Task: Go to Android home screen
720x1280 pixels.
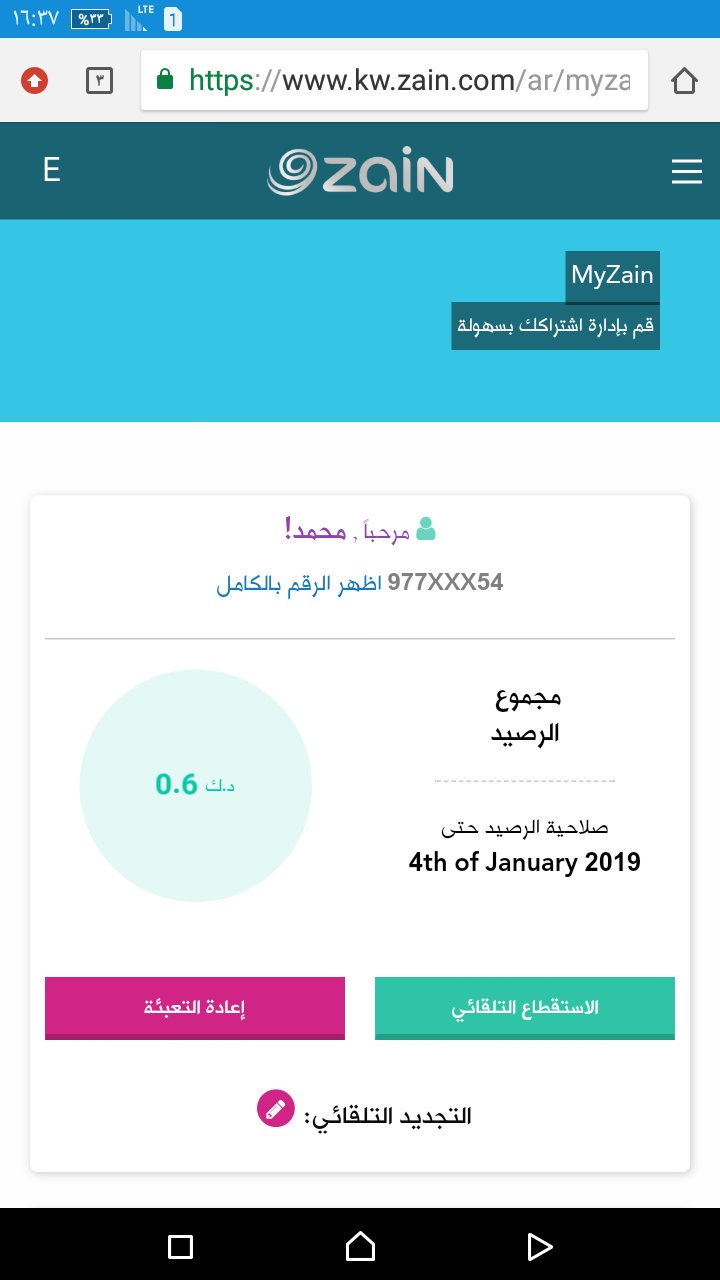Action: click(360, 1246)
